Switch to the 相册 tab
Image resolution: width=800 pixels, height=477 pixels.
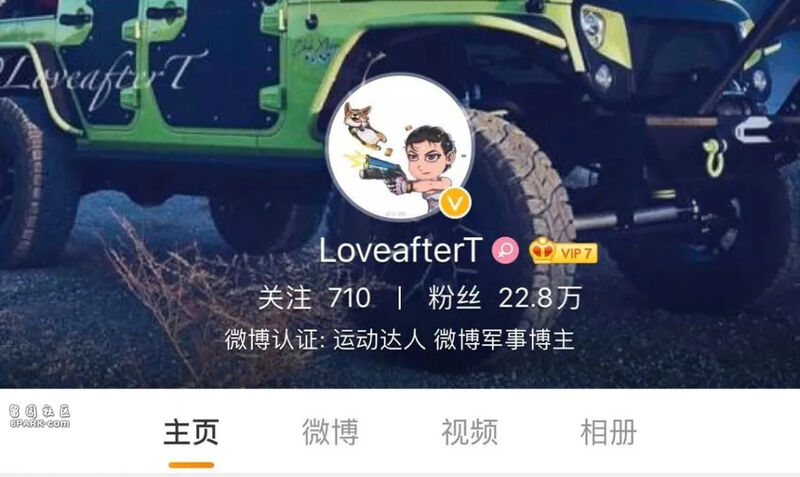pyautogui.click(x=608, y=432)
